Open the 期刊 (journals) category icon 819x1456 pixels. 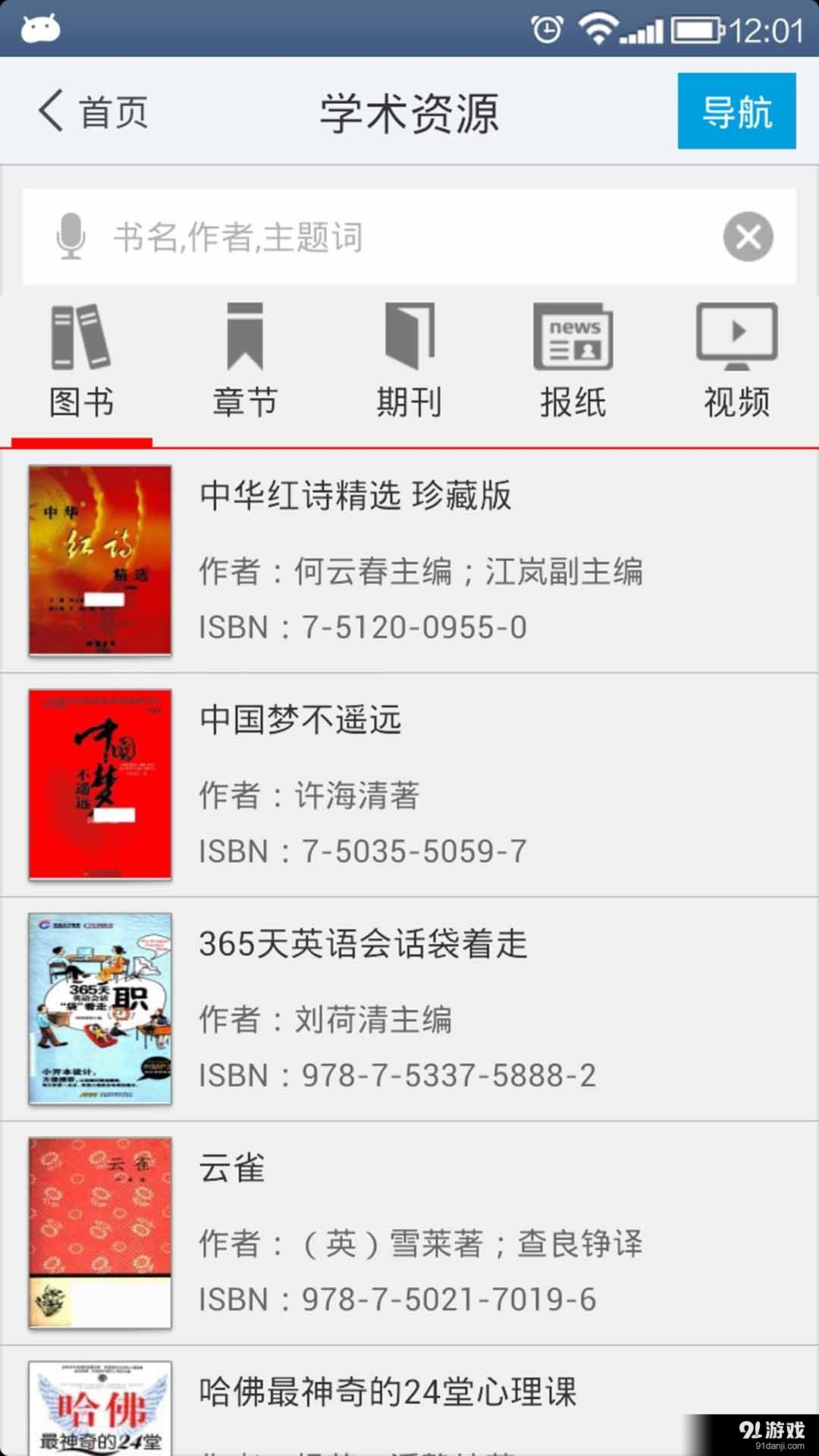click(x=409, y=337)
